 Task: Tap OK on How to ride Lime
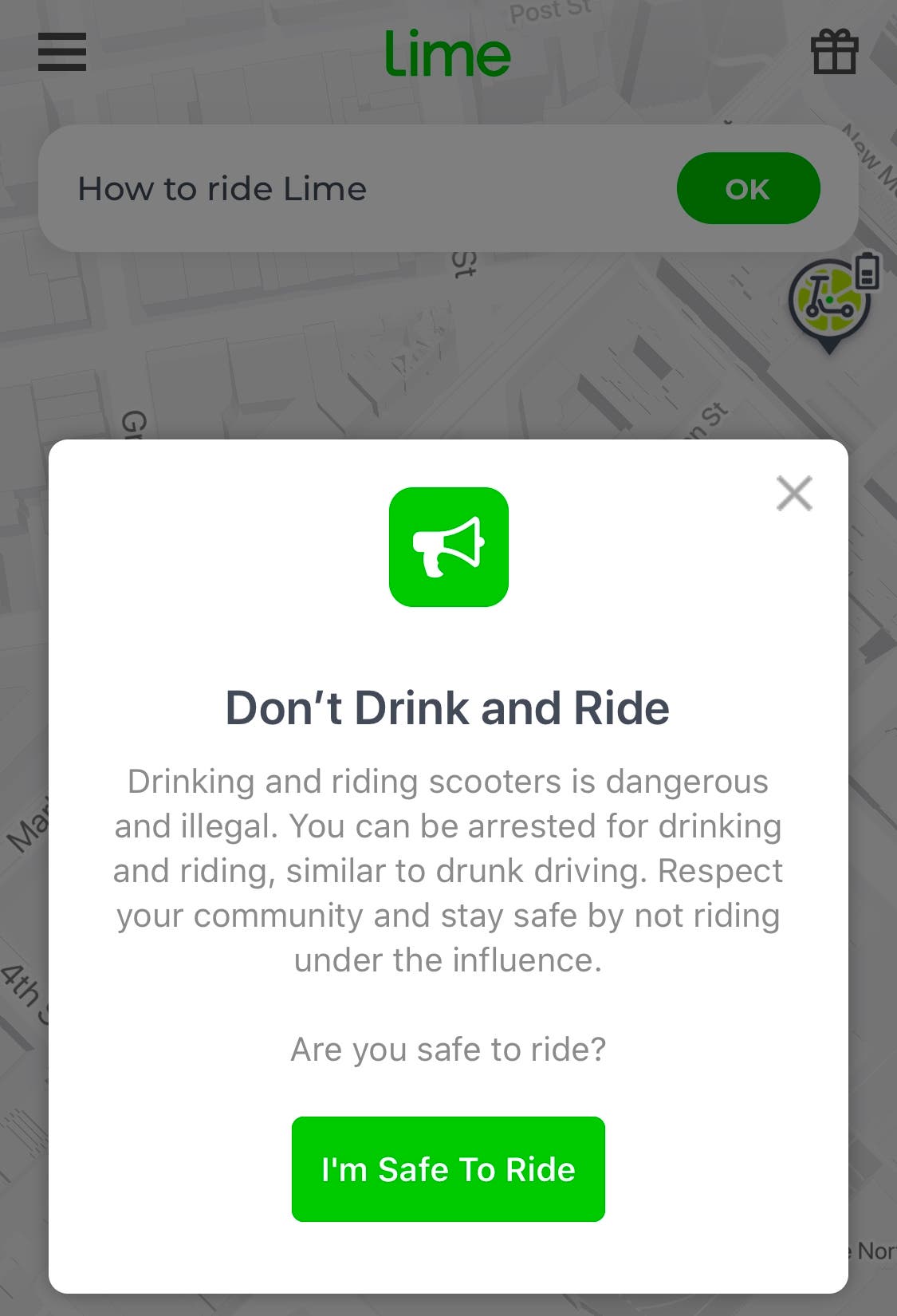pyautogui.click(x=747, y=188)
